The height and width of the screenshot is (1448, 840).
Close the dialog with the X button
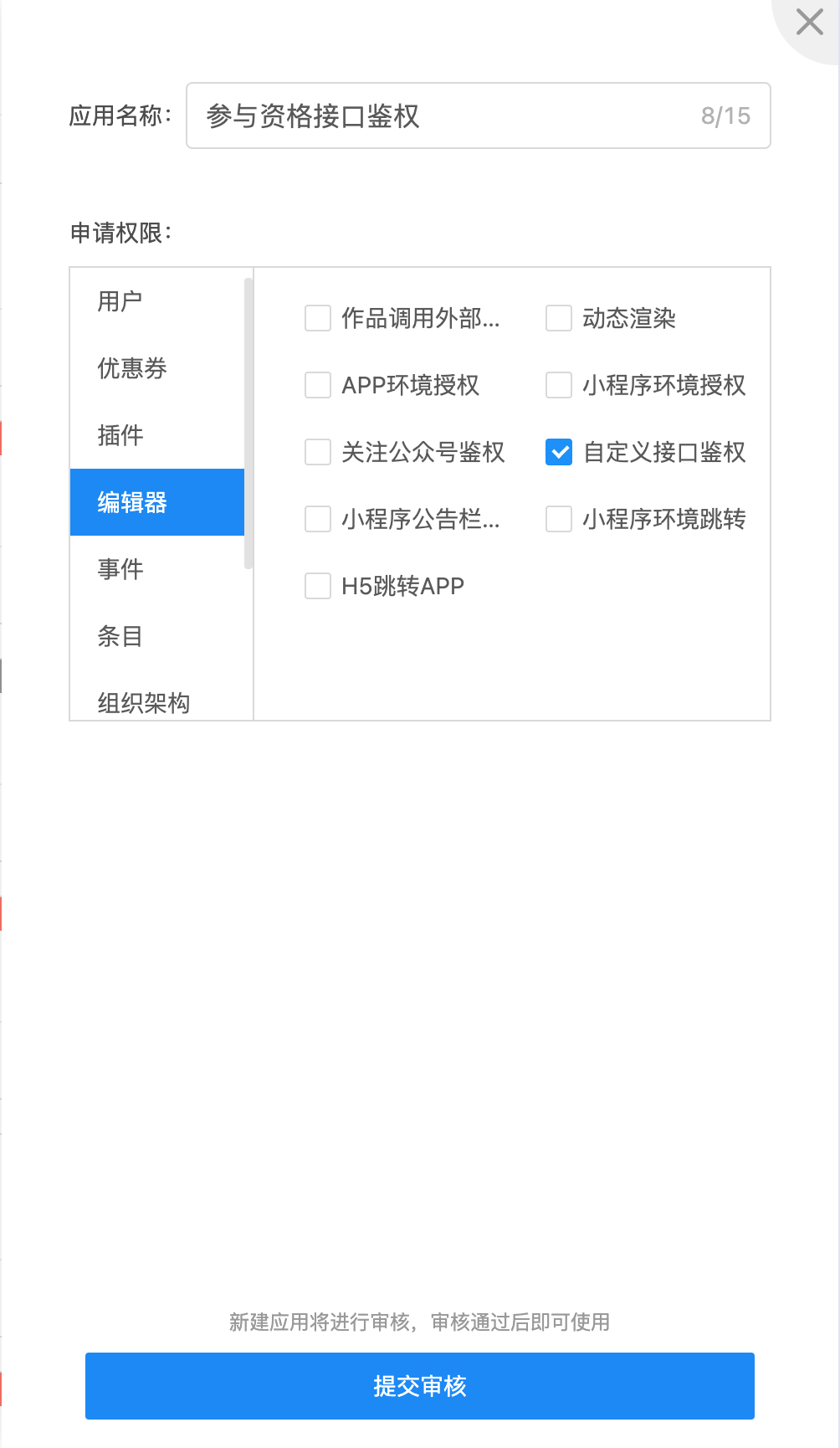809,22
